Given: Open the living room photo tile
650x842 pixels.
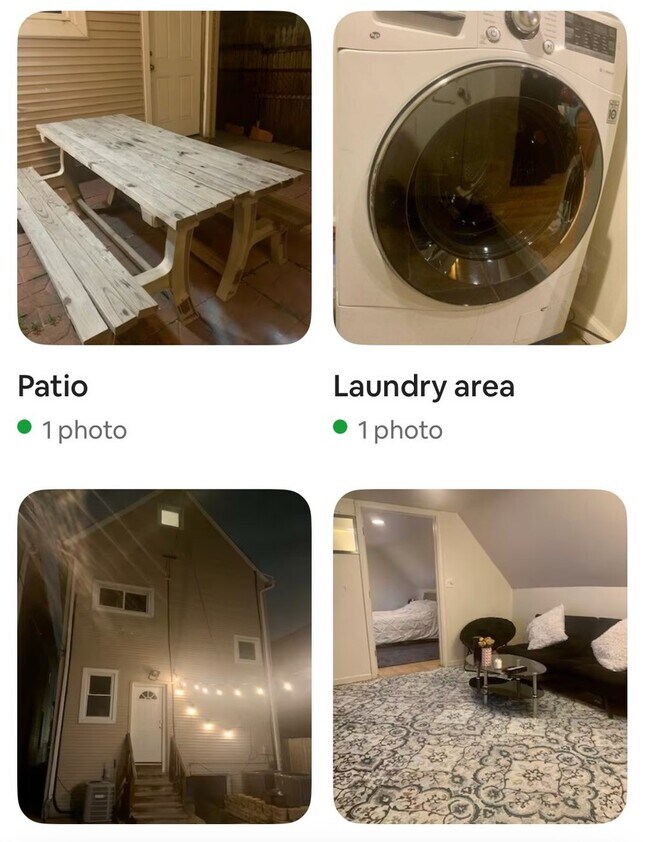Looking at the screenshot, I should pos(480,656).
